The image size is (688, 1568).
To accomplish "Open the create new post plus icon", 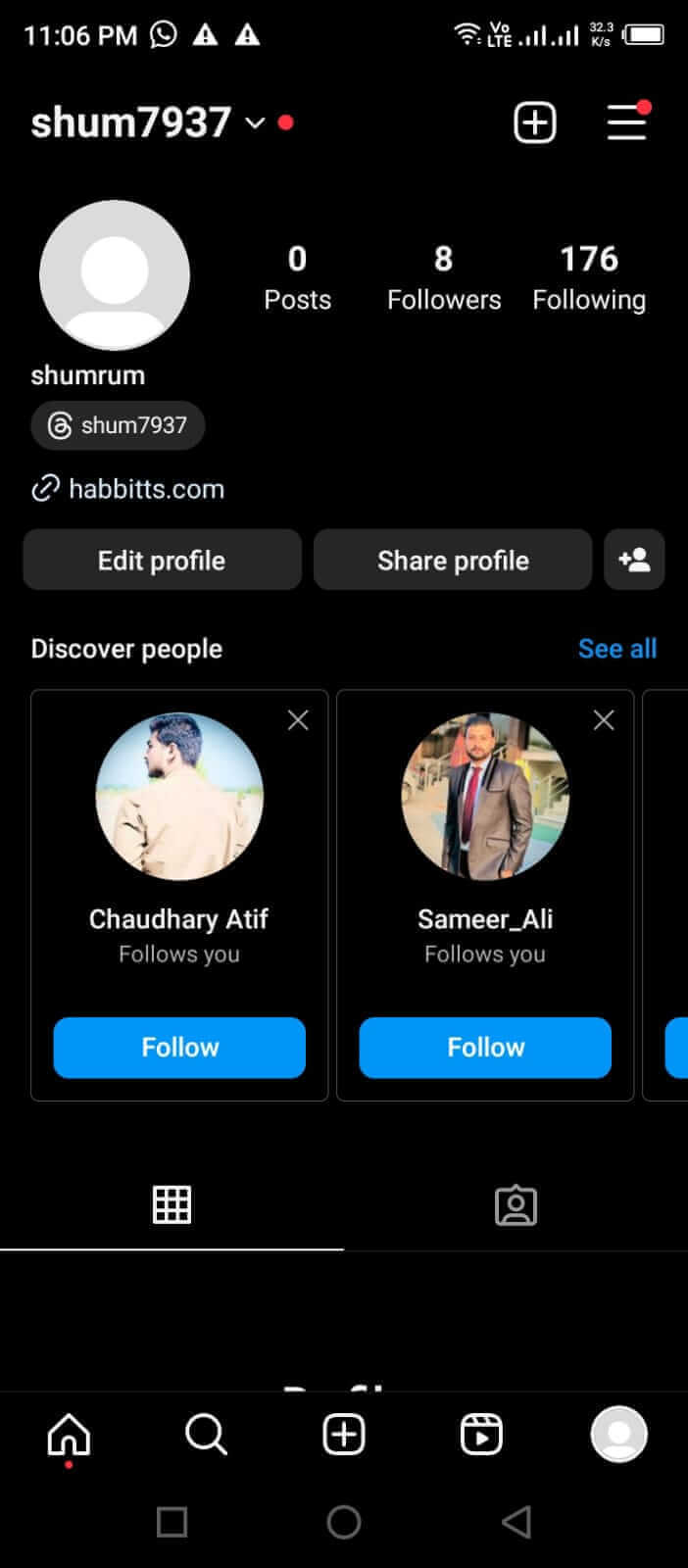I will (x=534, y=123).
